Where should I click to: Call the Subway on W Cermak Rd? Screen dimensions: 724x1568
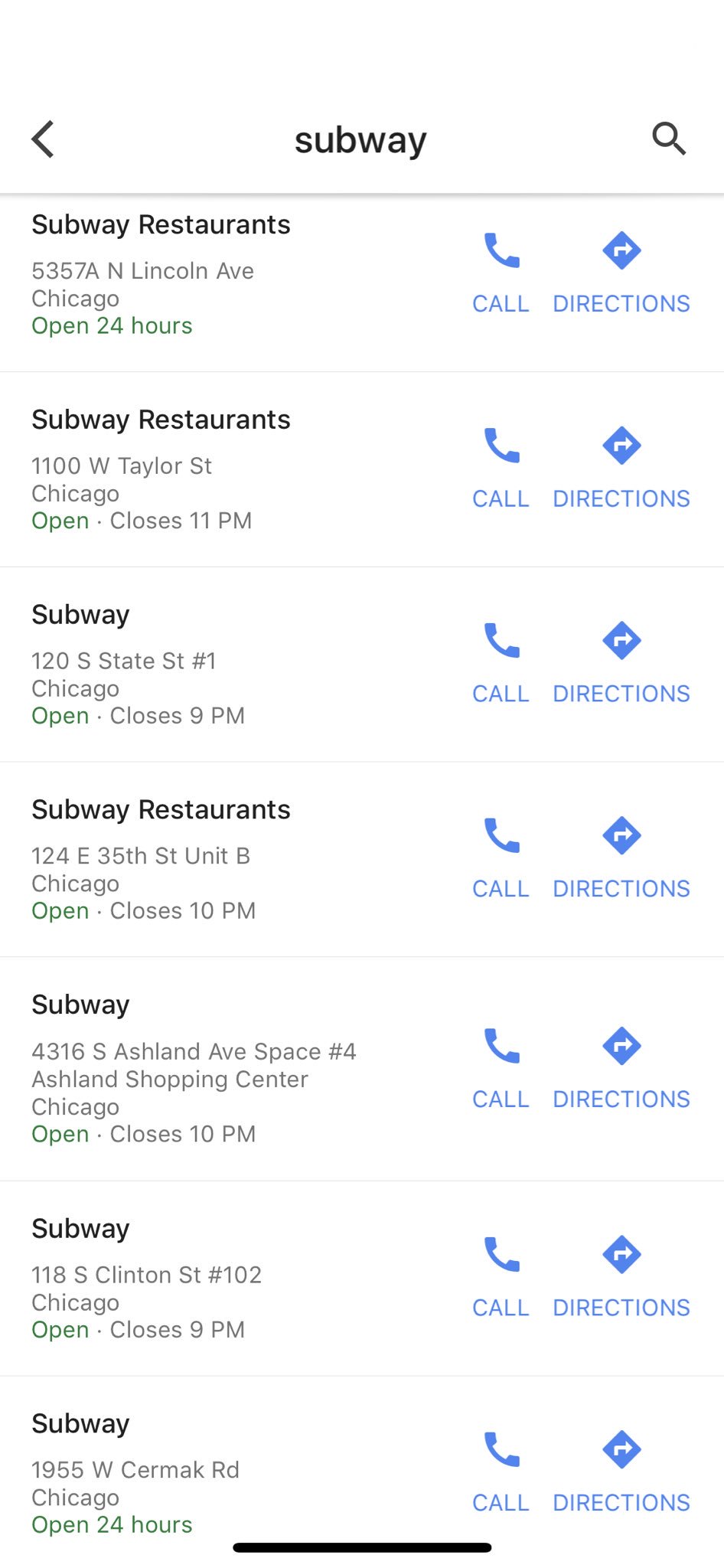pos(501,1473)
